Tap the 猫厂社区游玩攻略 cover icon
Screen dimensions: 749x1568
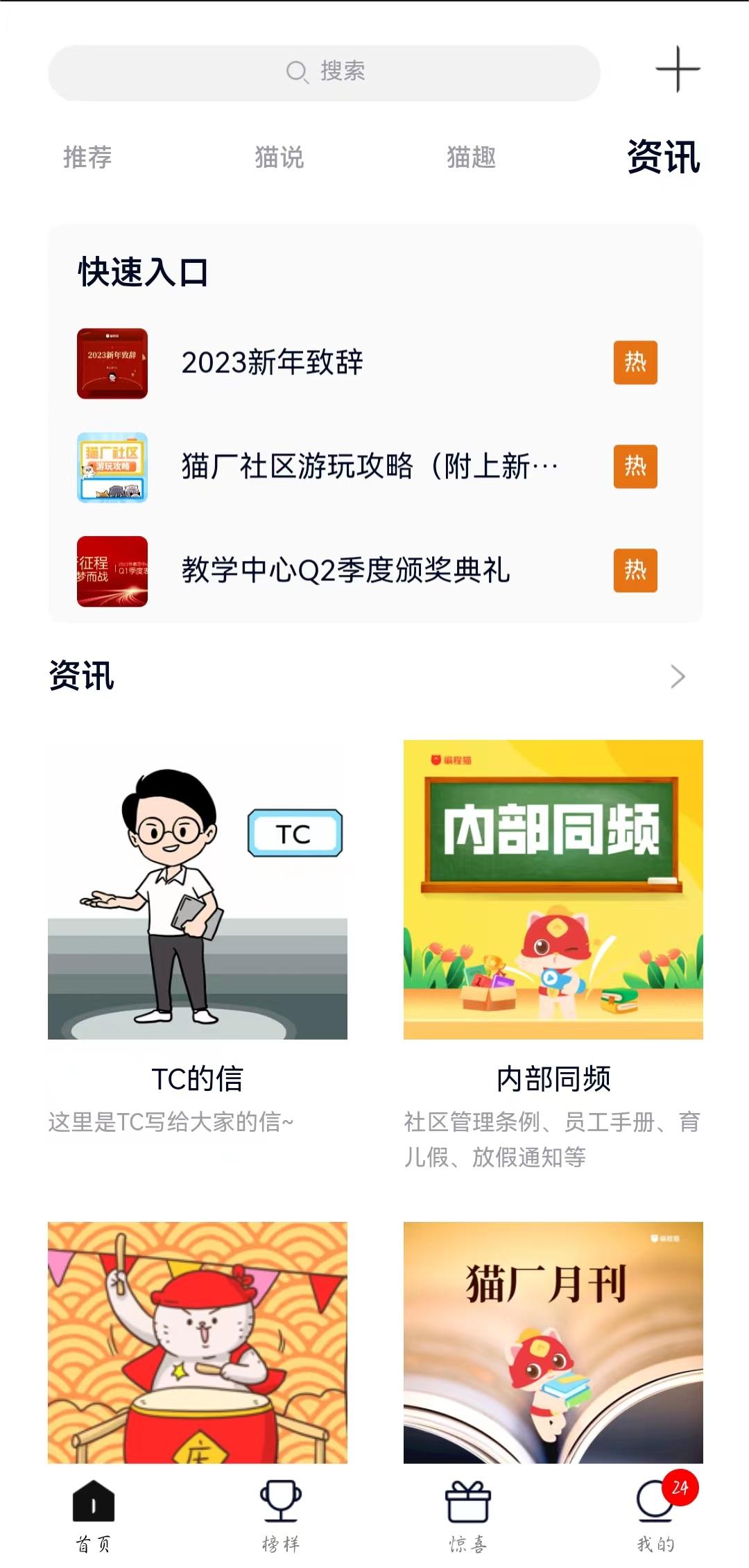pyautogui.click(x=112, y=467)
